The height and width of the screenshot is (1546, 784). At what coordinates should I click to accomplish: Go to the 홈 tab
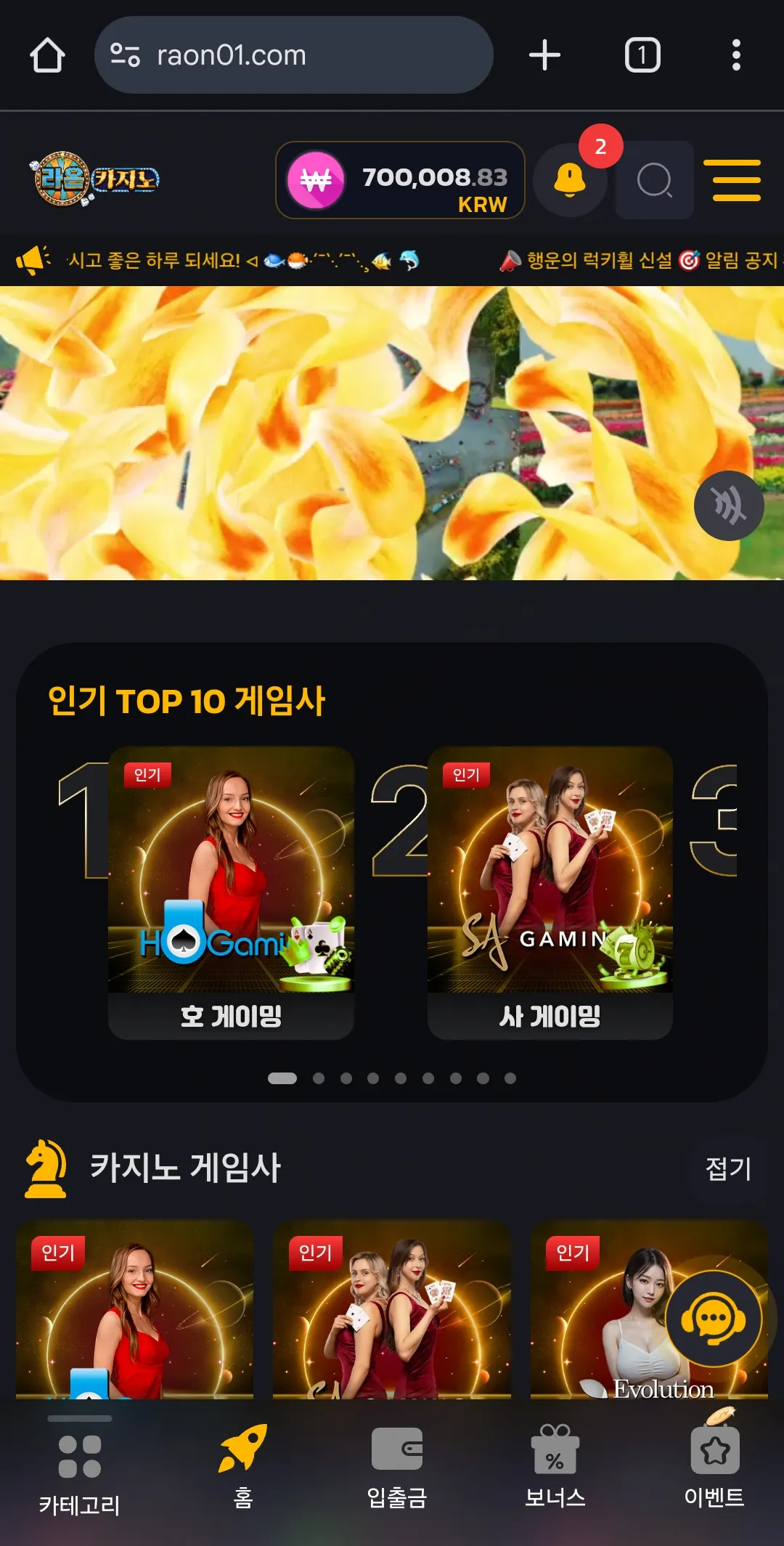(x=243, y=1467)
